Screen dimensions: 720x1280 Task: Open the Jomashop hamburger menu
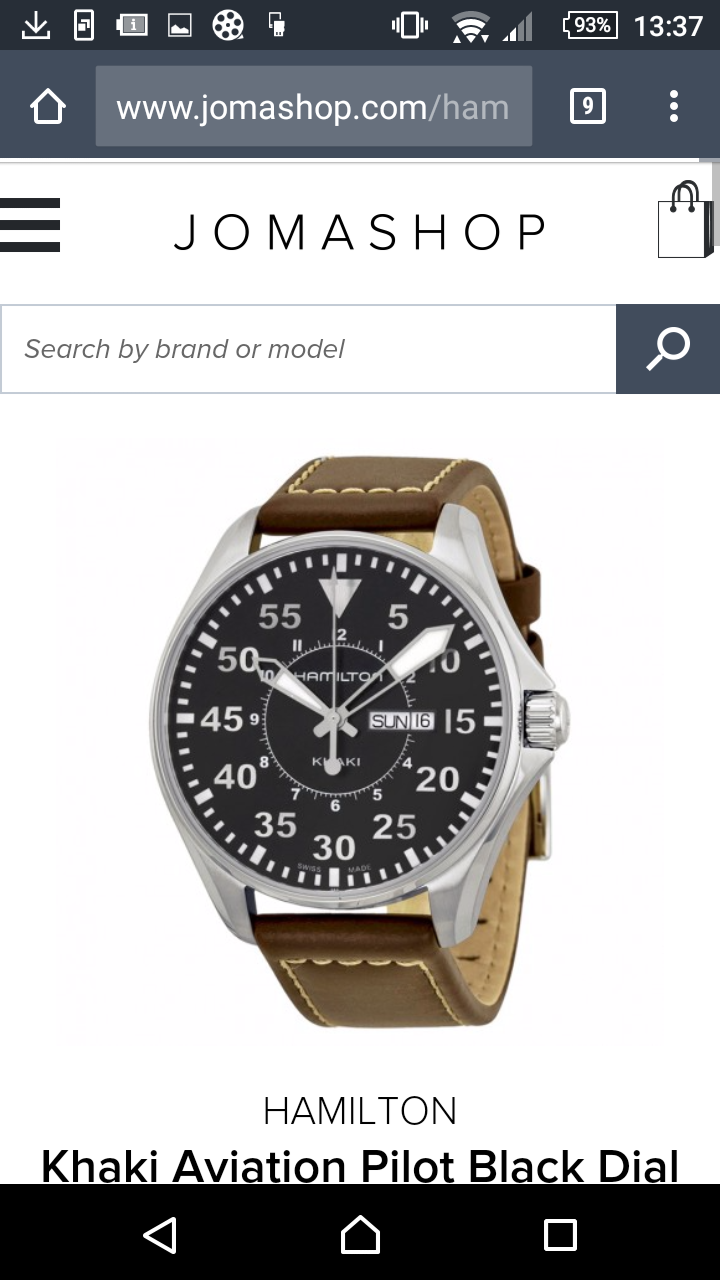30,225
